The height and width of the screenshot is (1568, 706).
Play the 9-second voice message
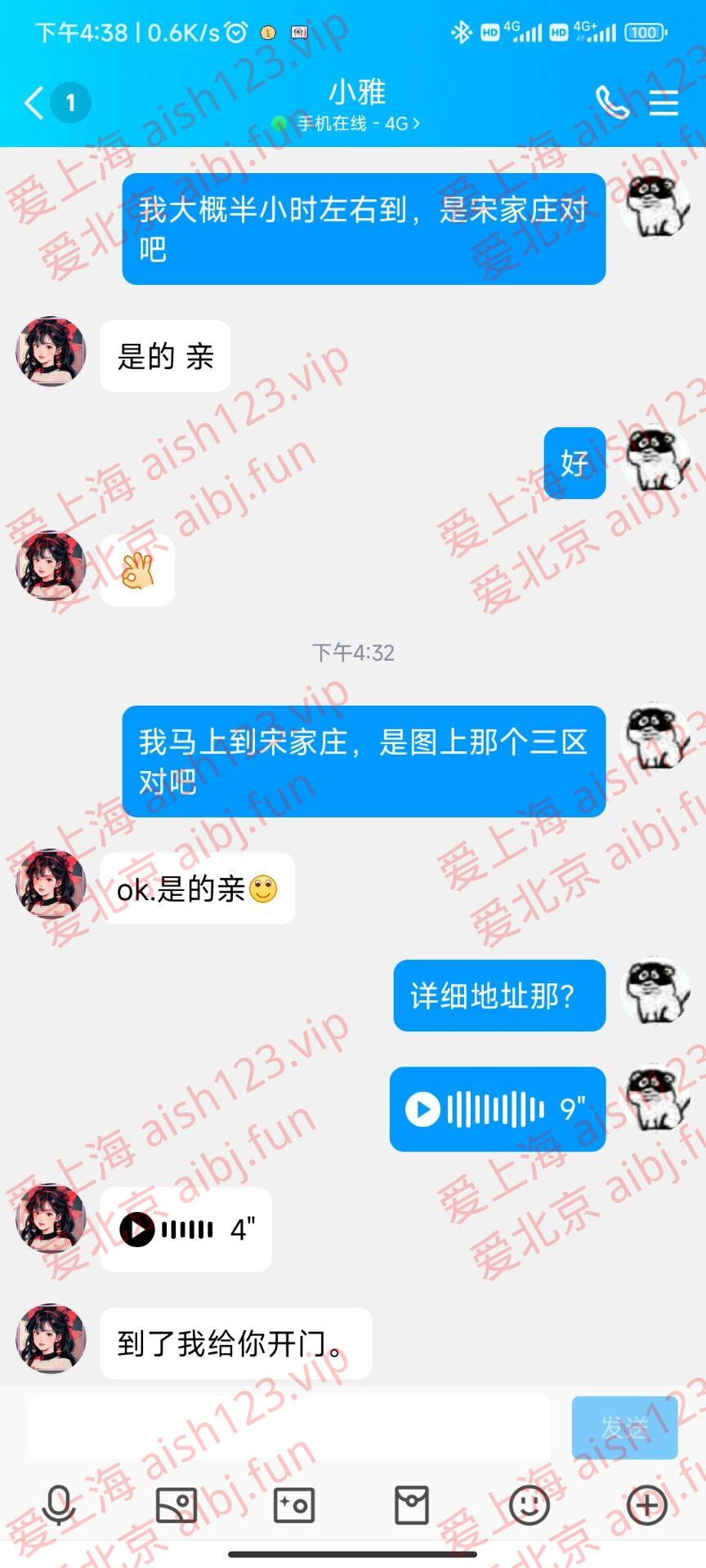423,1109
